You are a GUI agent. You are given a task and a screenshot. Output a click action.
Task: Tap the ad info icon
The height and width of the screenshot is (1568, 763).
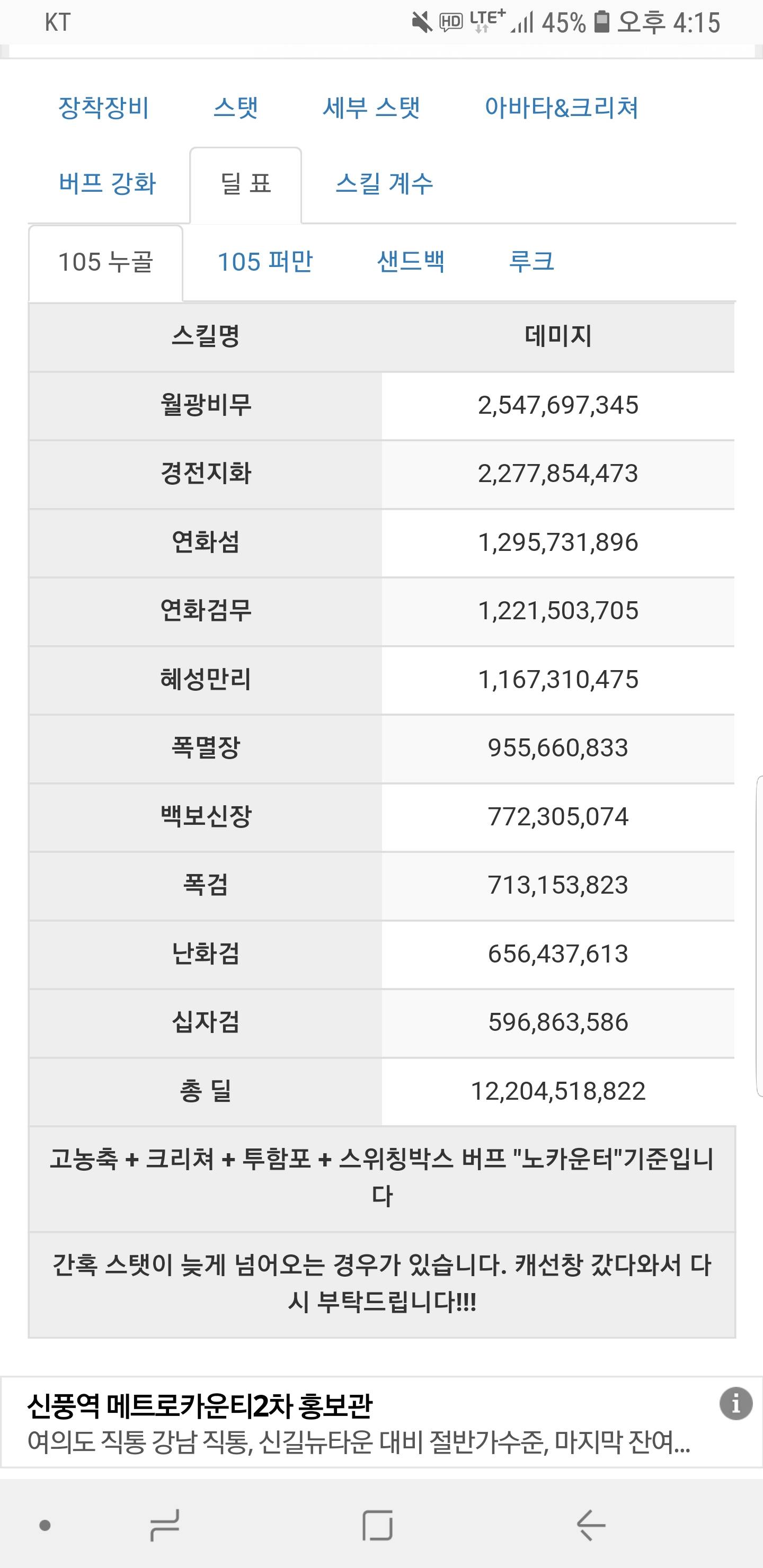(735, 1403)
